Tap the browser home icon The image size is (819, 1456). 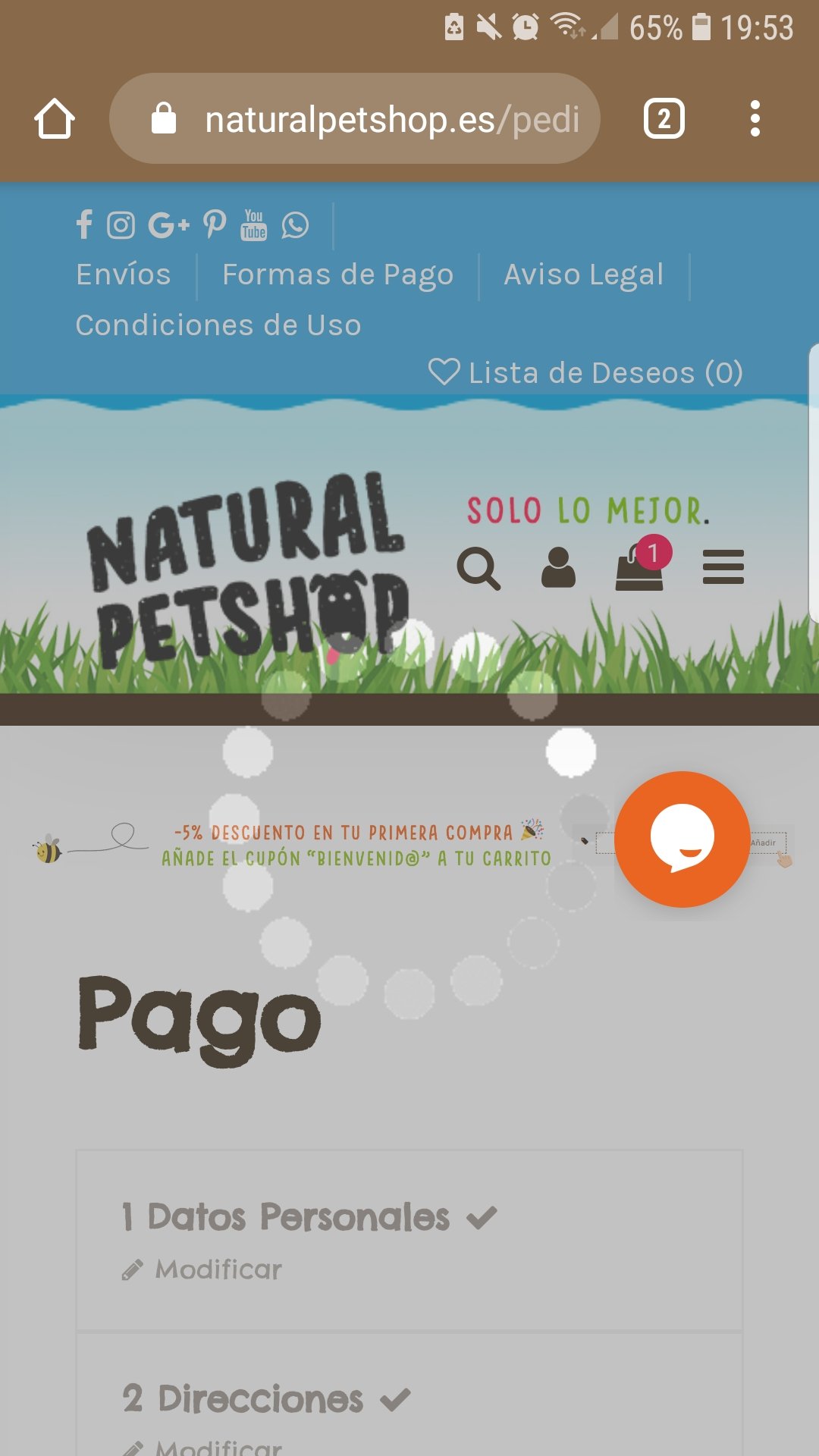(55, 119)
